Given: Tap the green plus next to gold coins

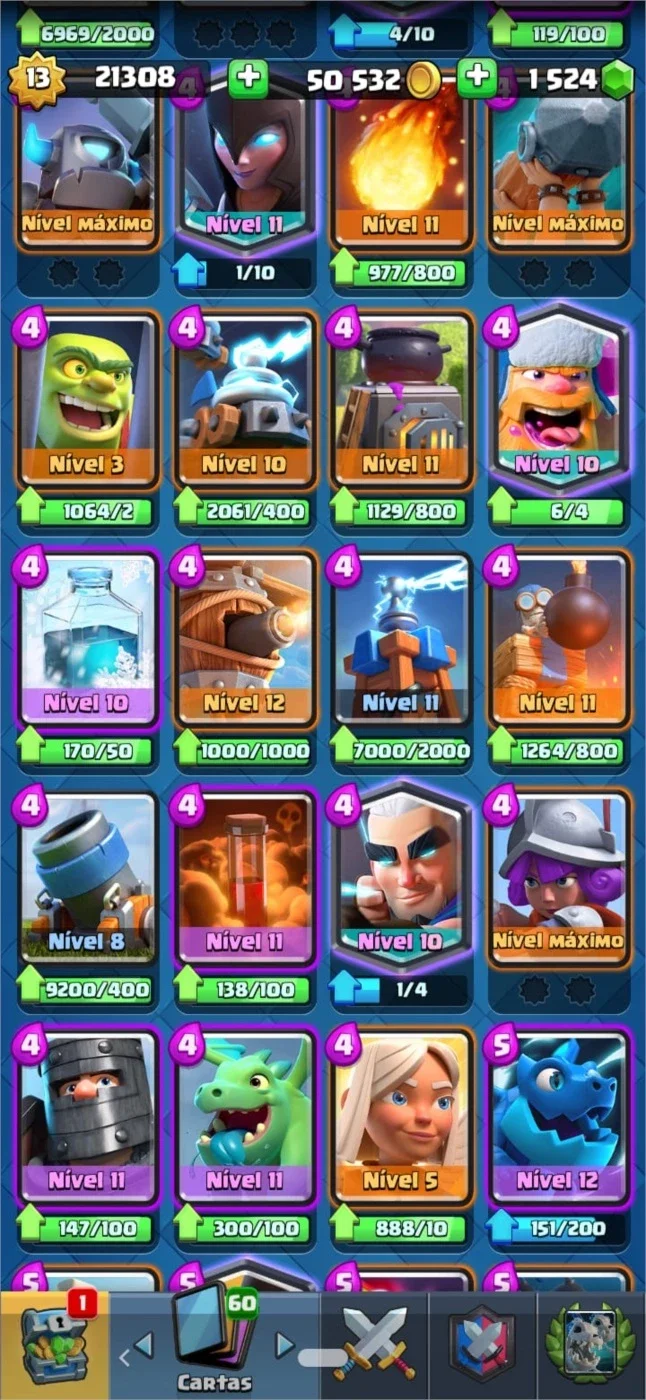Looking at the screenshot, I should pos(478,78).
